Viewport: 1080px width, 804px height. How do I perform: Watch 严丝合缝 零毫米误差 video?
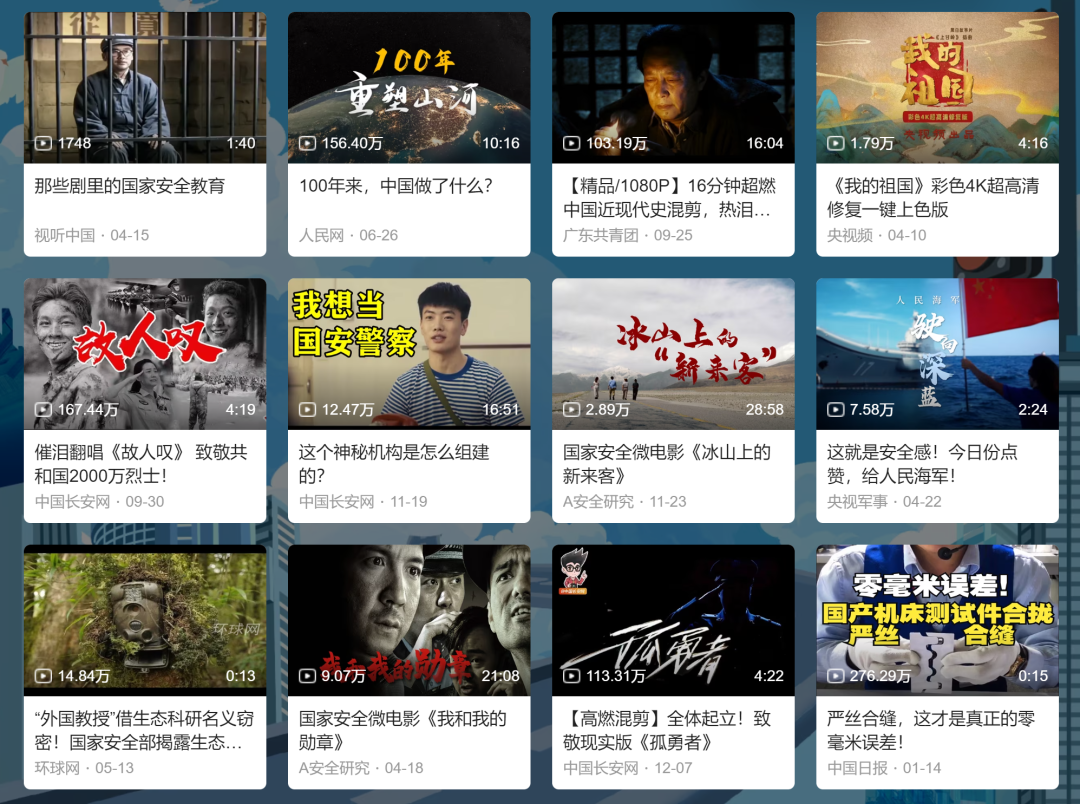click(937, 620)
